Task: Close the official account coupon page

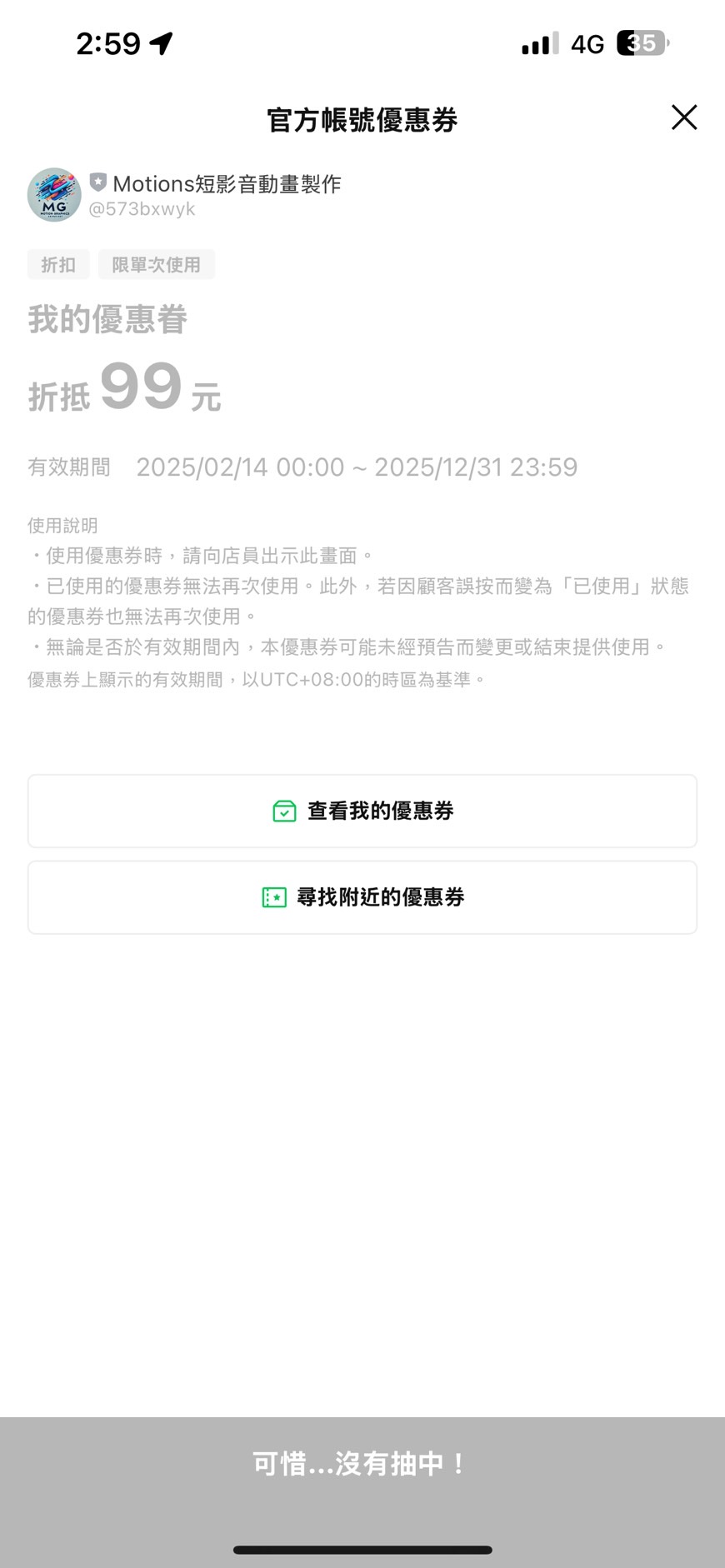Action: pos(684,117)
